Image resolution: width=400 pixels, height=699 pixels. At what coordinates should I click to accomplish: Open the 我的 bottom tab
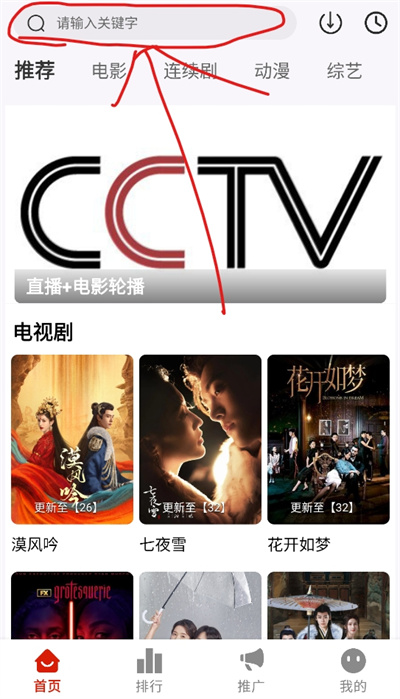click(x=353, y=670)
